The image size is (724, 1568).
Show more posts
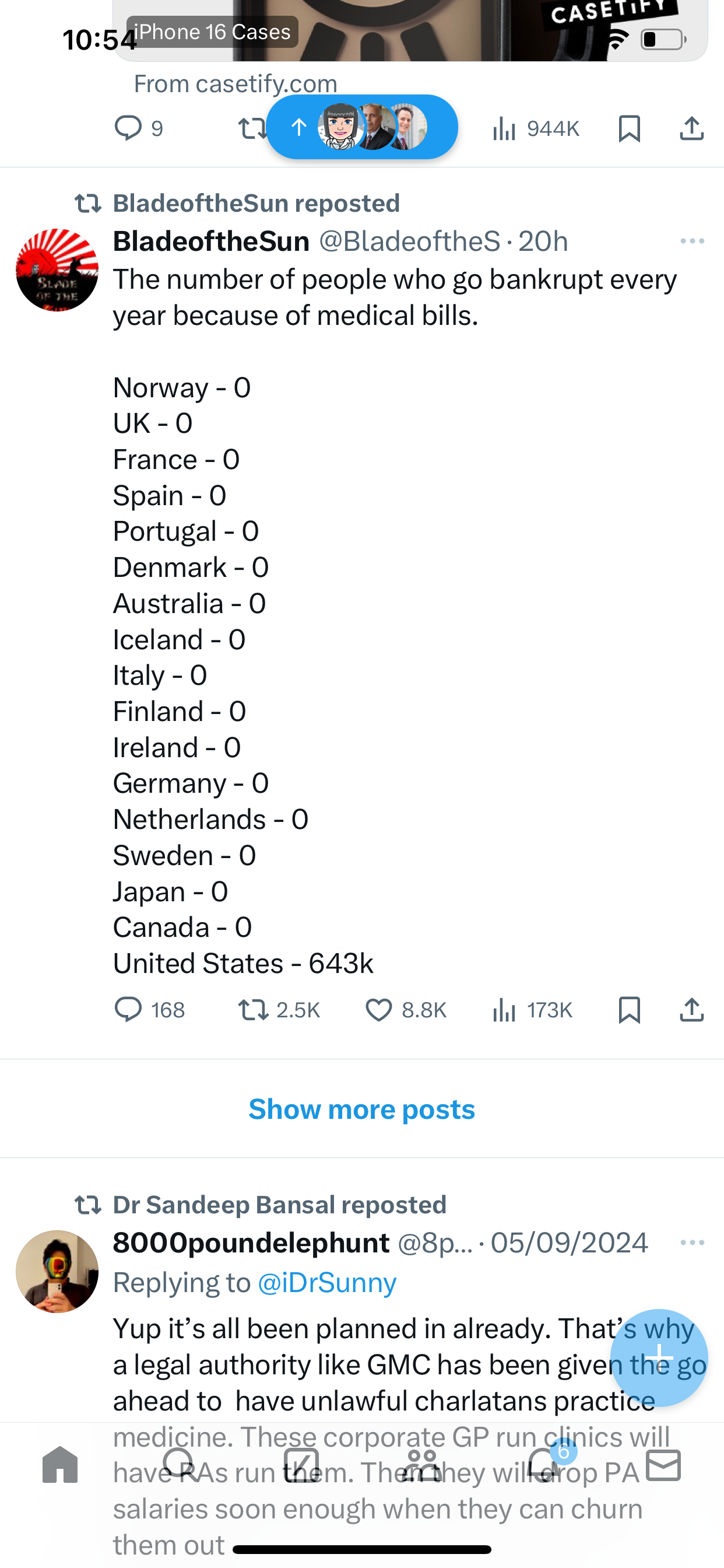pyautogui.click(x=362, y=1109)
